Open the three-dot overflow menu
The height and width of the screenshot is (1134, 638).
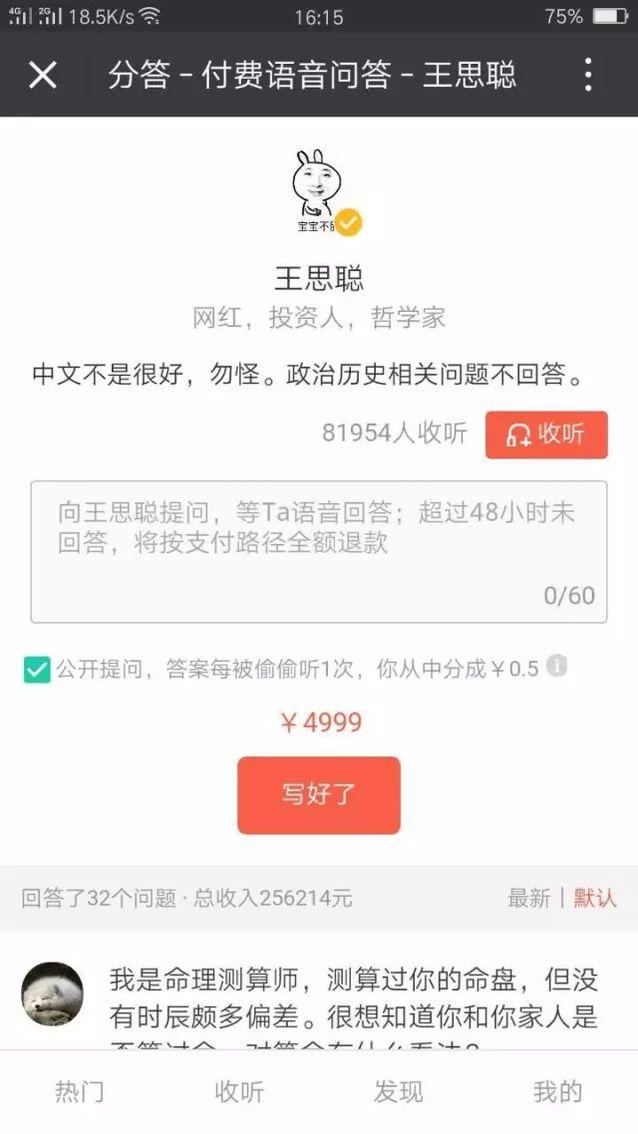pos(588,75)
